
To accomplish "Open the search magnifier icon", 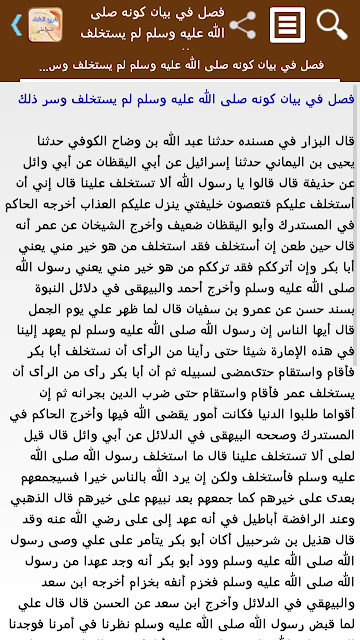I will click(x=332, y=24).
